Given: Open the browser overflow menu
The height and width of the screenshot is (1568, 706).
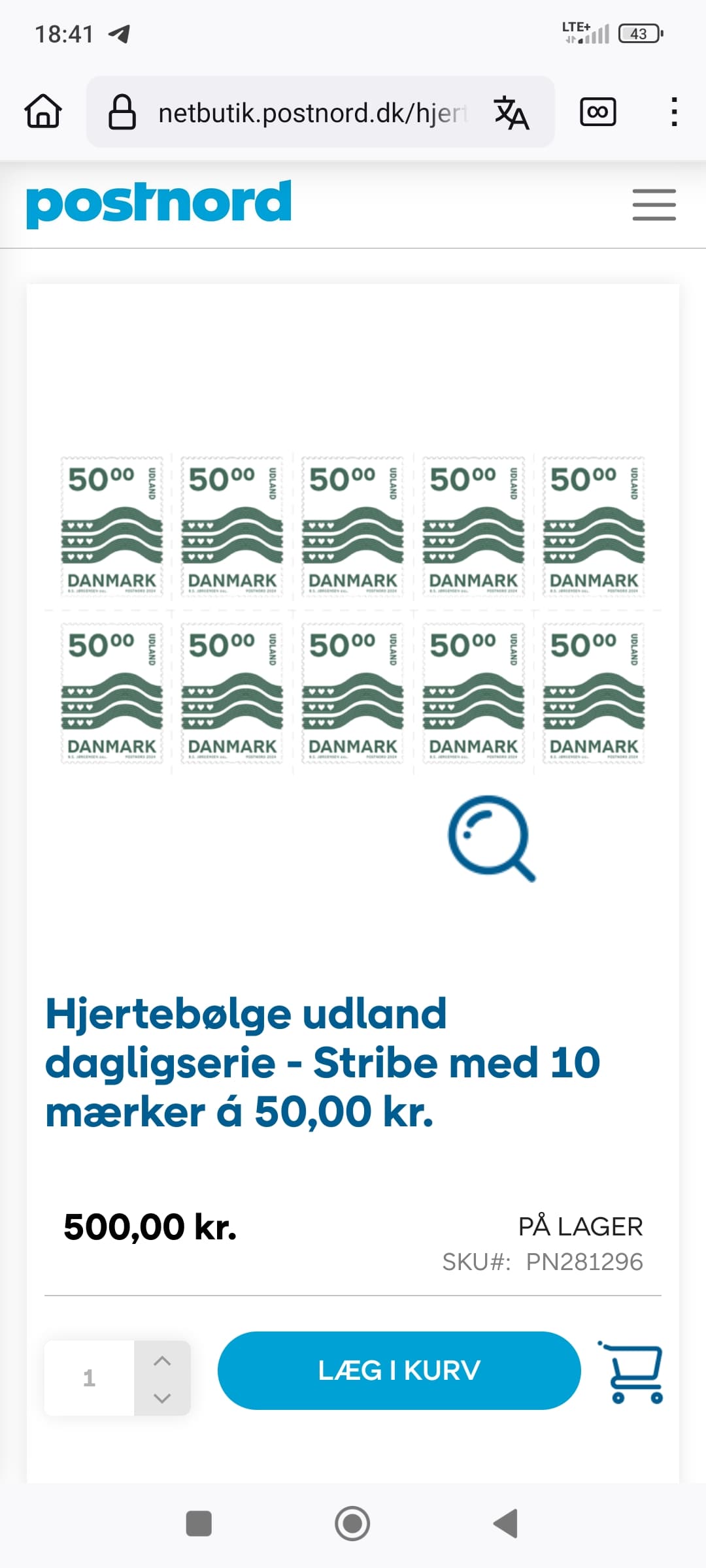Looking at the screenshot, I should [674, 112].
